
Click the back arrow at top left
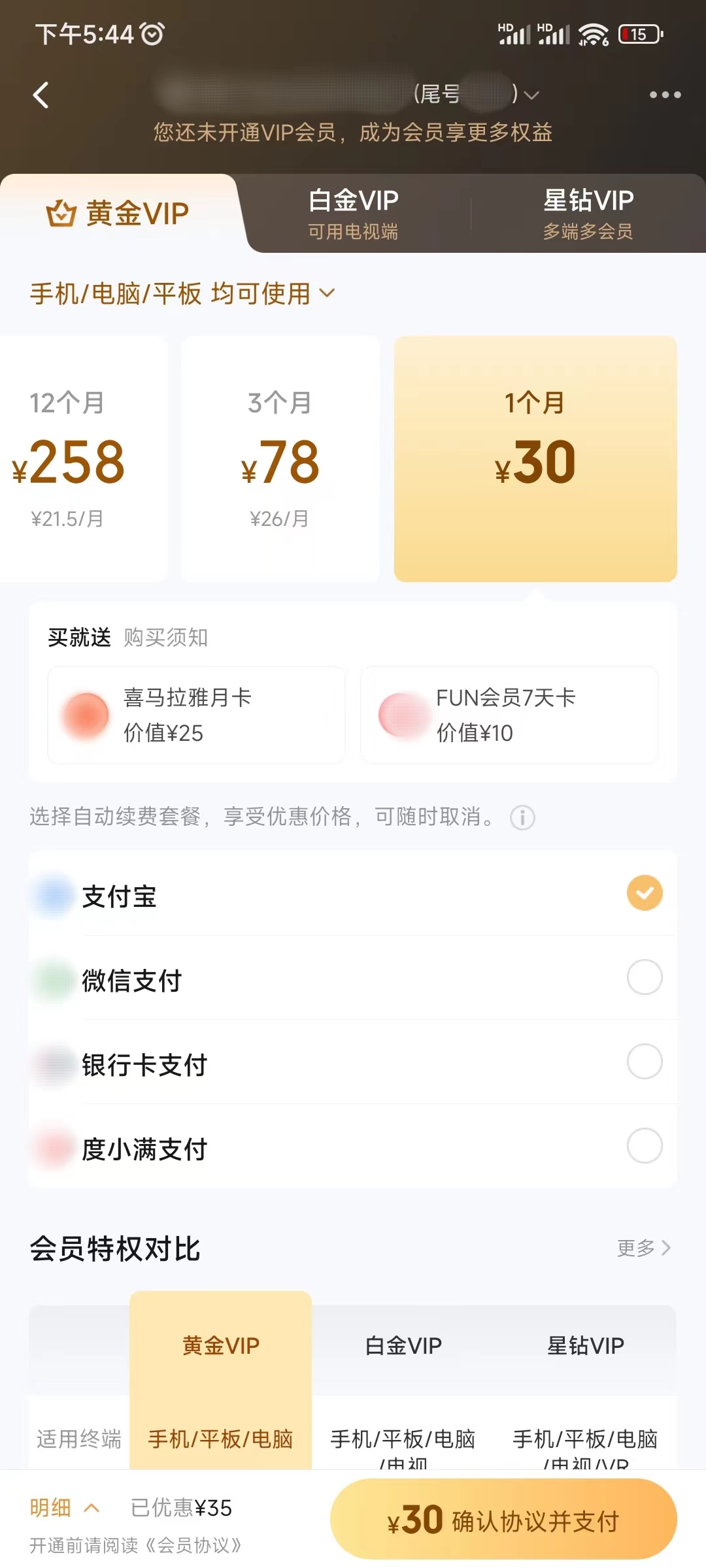pos(41,95)
